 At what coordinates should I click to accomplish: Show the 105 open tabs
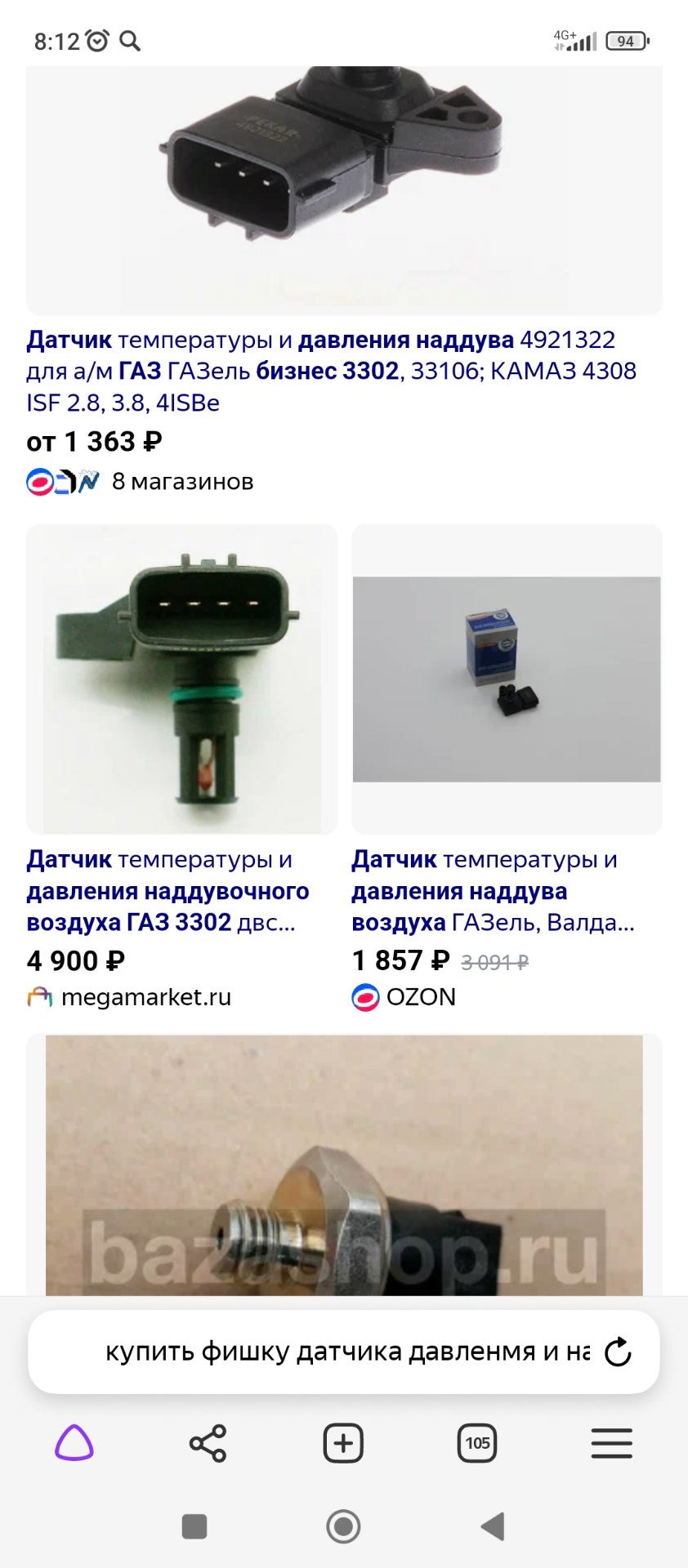pyautogui.click(x=477, y=1443)
